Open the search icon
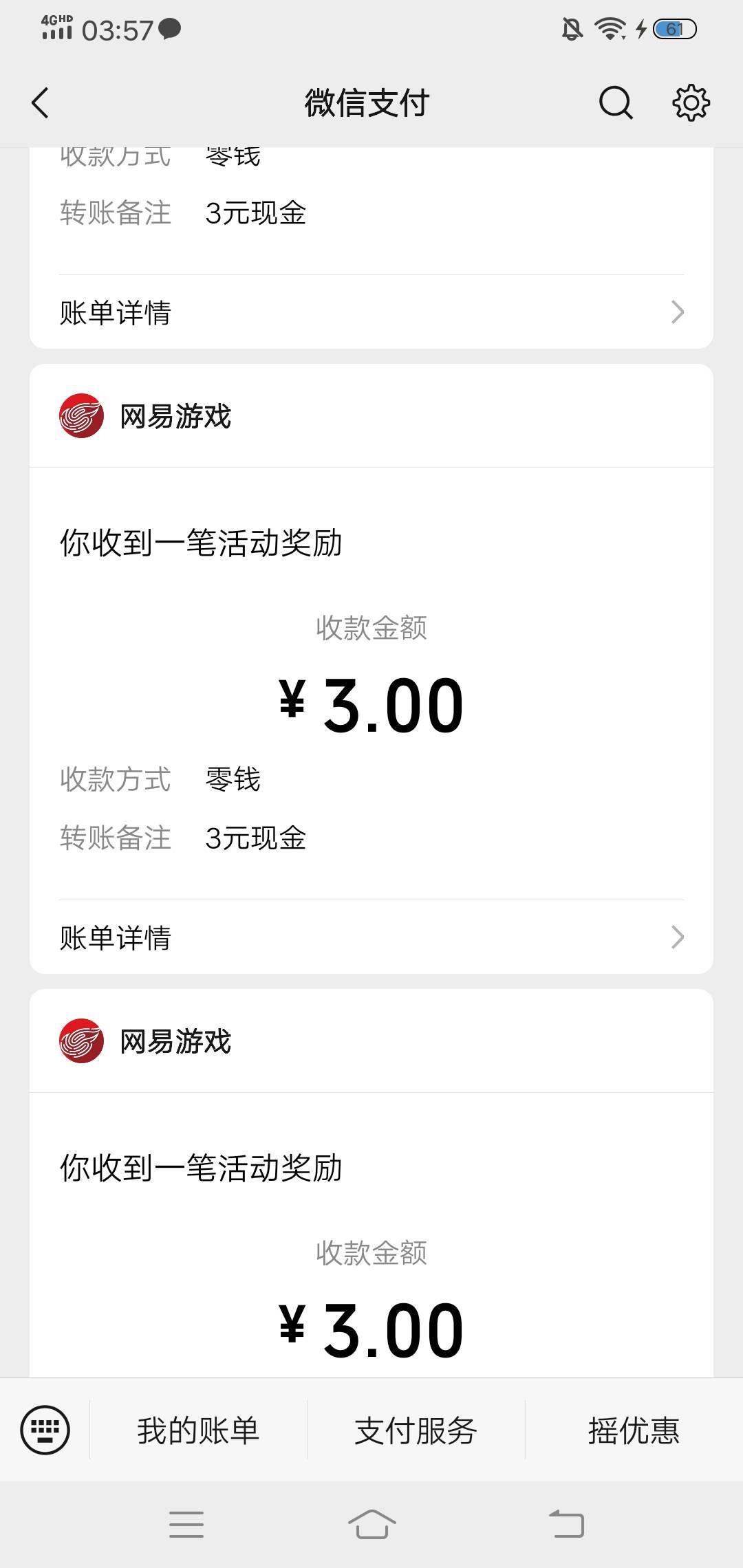The height and width of the screenshot is (1568, 743). (616, 103)
